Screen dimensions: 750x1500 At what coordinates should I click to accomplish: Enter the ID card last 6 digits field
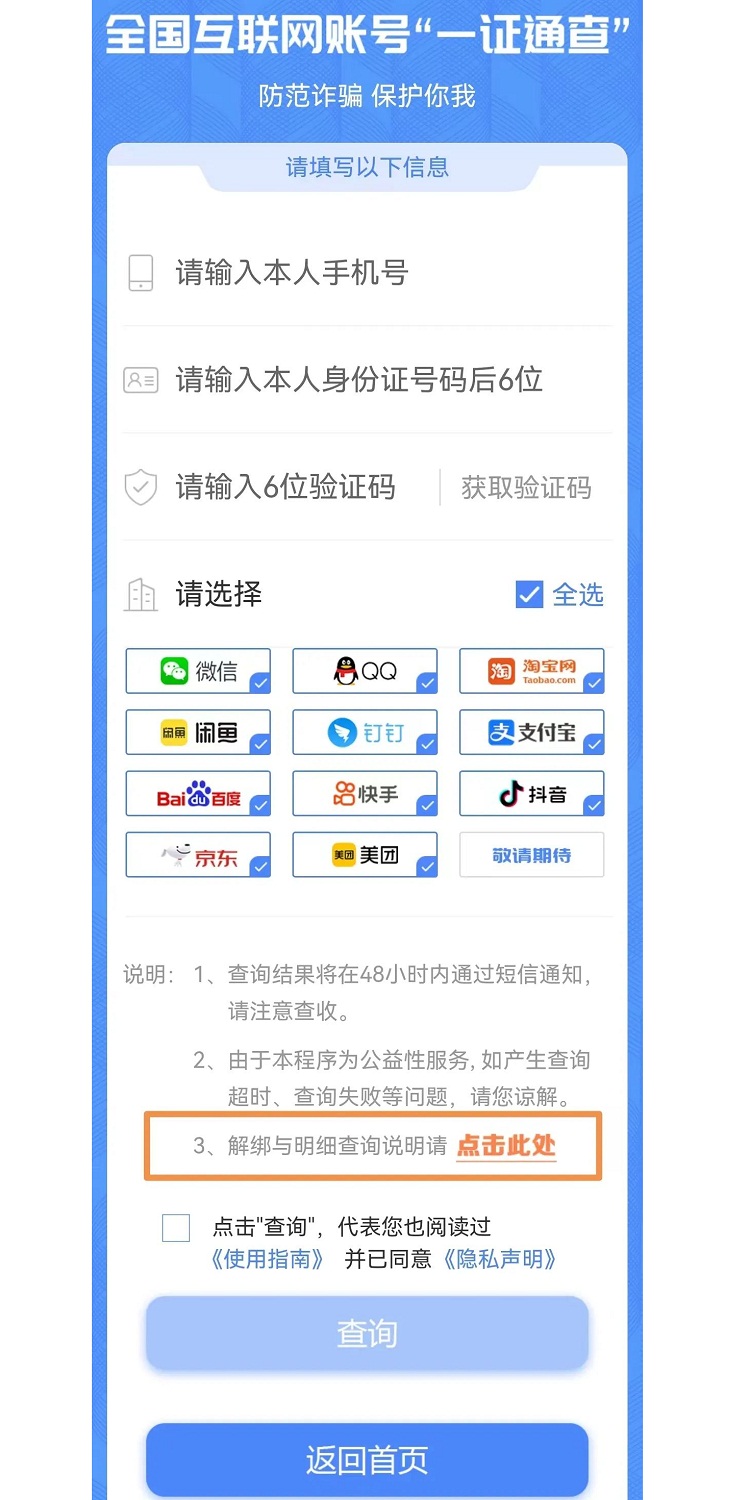coord(366,380)
